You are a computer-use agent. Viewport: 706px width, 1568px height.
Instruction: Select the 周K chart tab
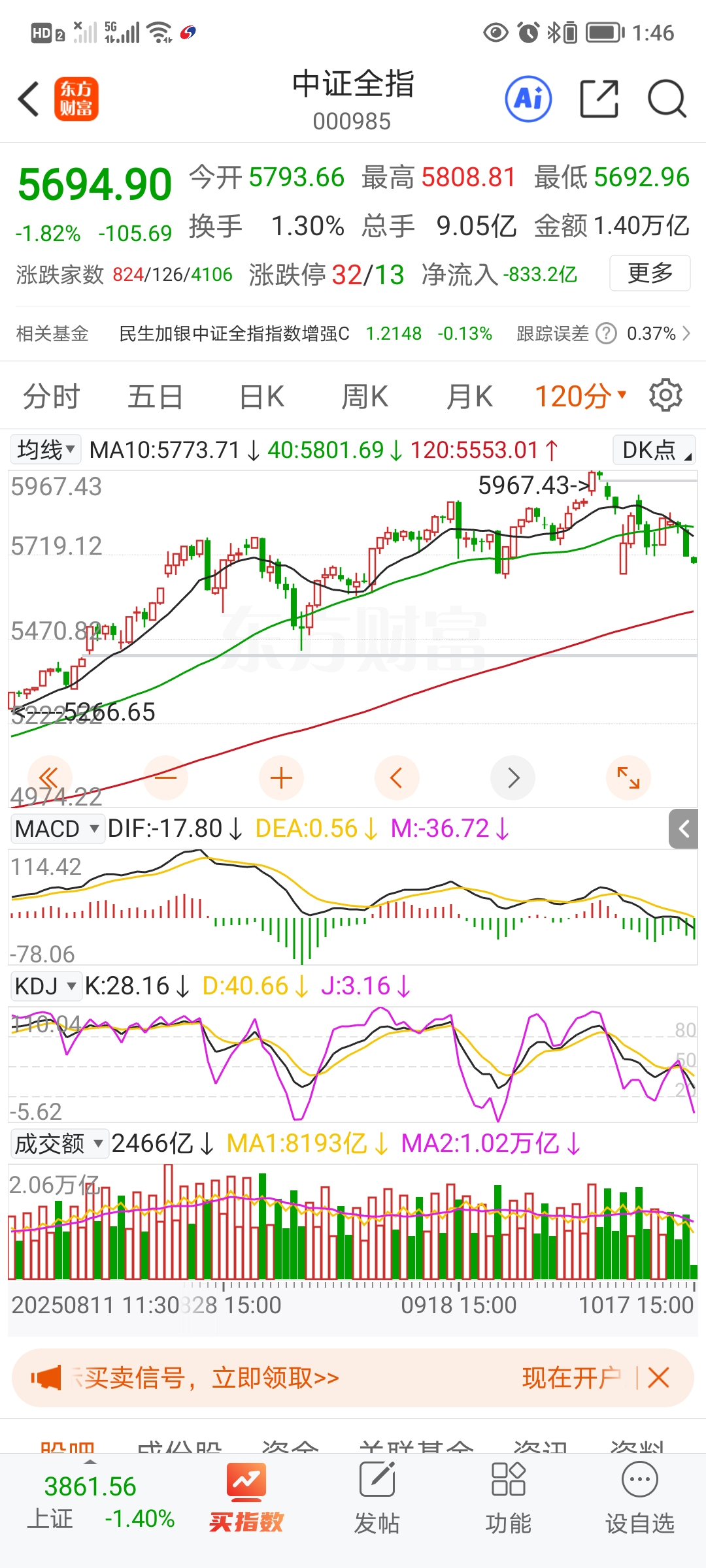[x=365, y=397]
